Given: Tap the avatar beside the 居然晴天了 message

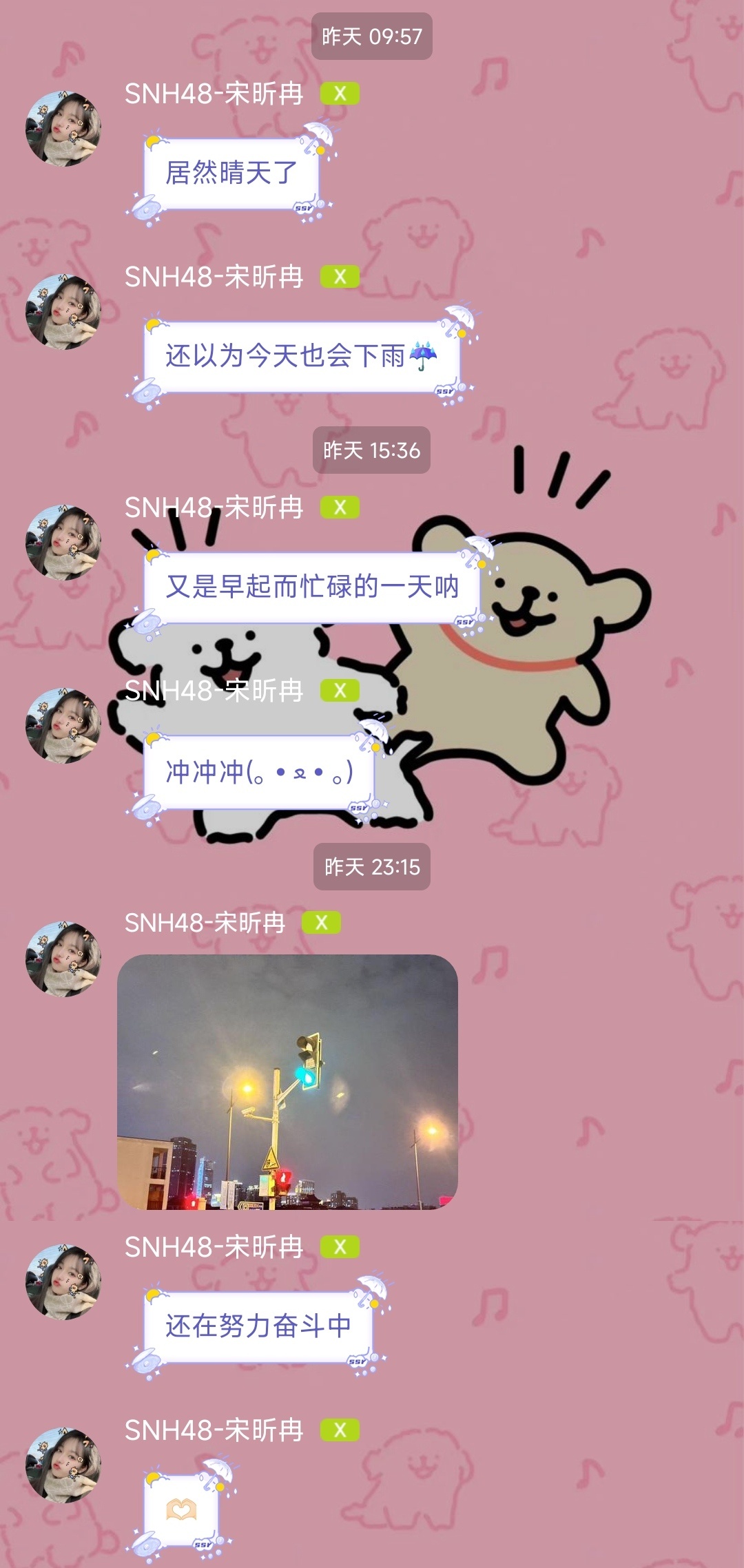Looking at the screenshot, I should [x=63, y=129].
